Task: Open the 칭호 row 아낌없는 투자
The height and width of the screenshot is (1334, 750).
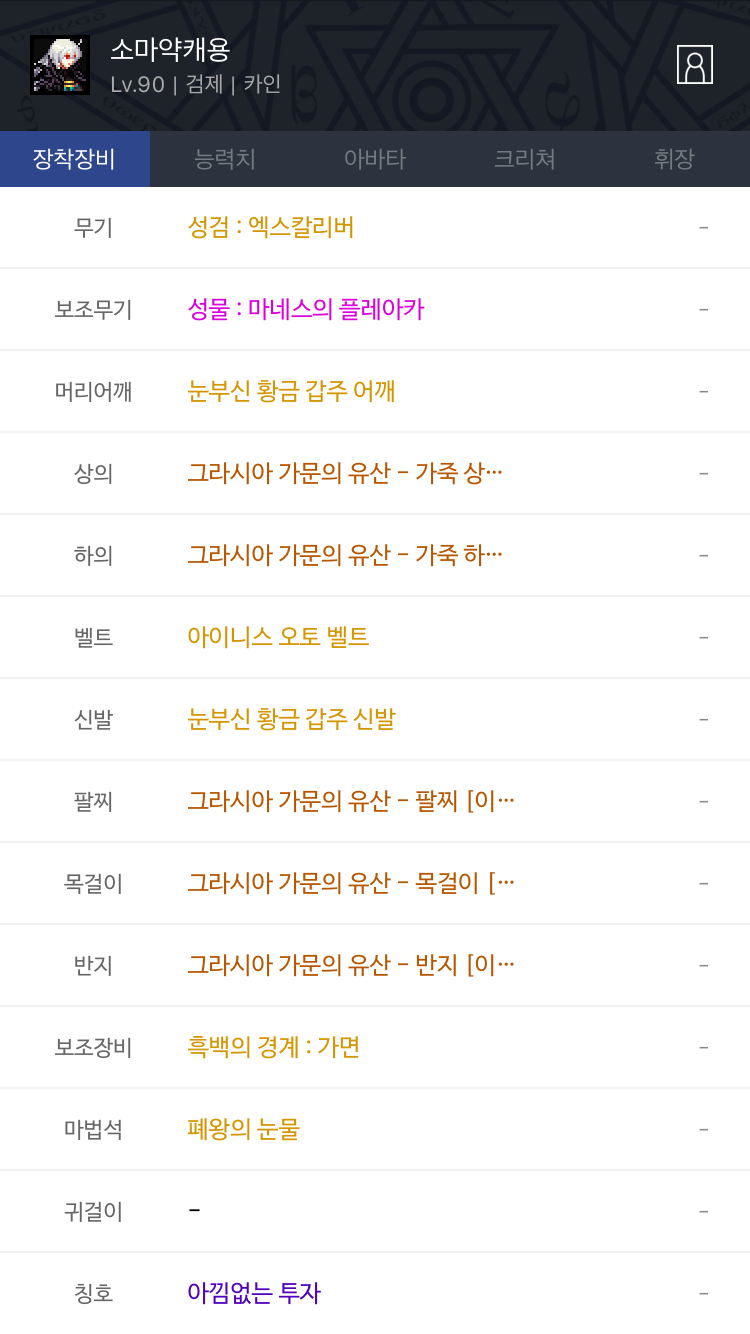Action: 375,1293
